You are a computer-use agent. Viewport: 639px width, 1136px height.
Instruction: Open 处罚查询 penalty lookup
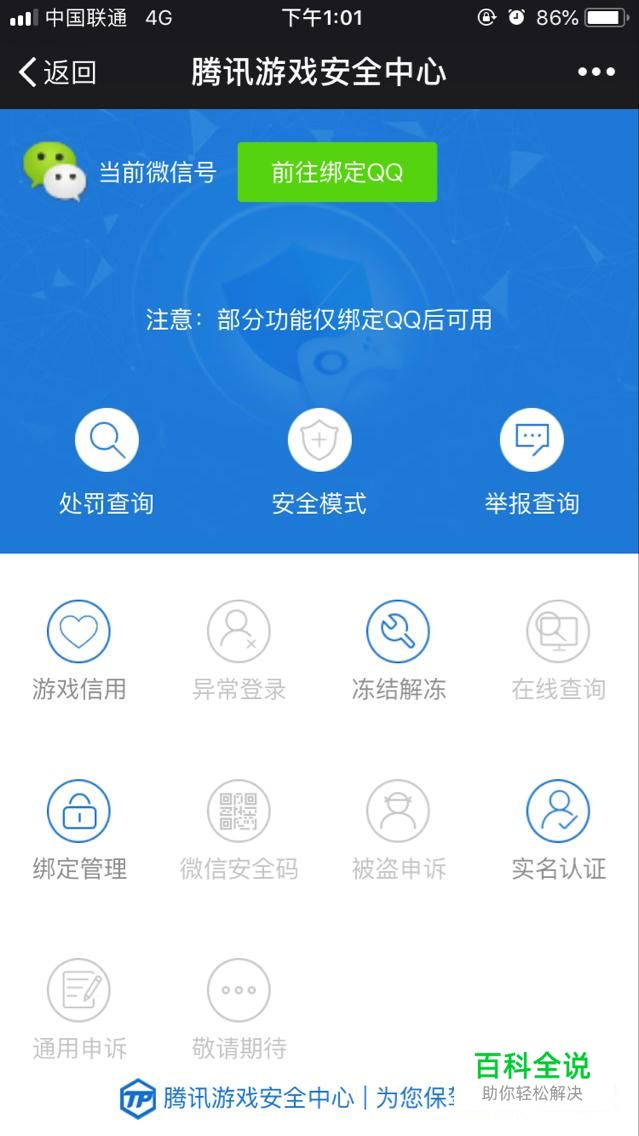click(106, 462)
